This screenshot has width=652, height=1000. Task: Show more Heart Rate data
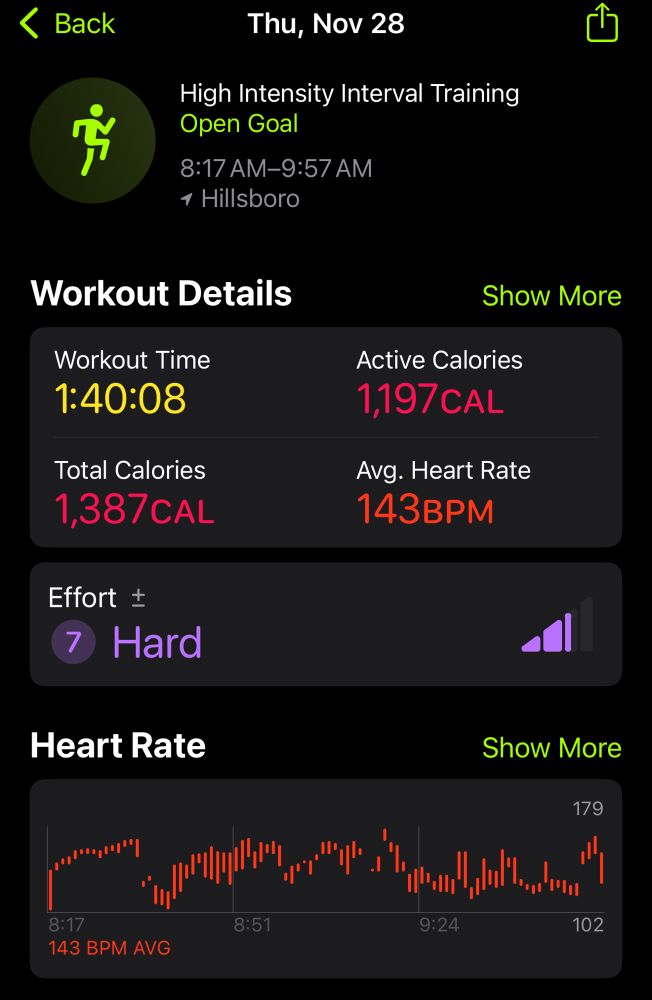pos(551,747)
